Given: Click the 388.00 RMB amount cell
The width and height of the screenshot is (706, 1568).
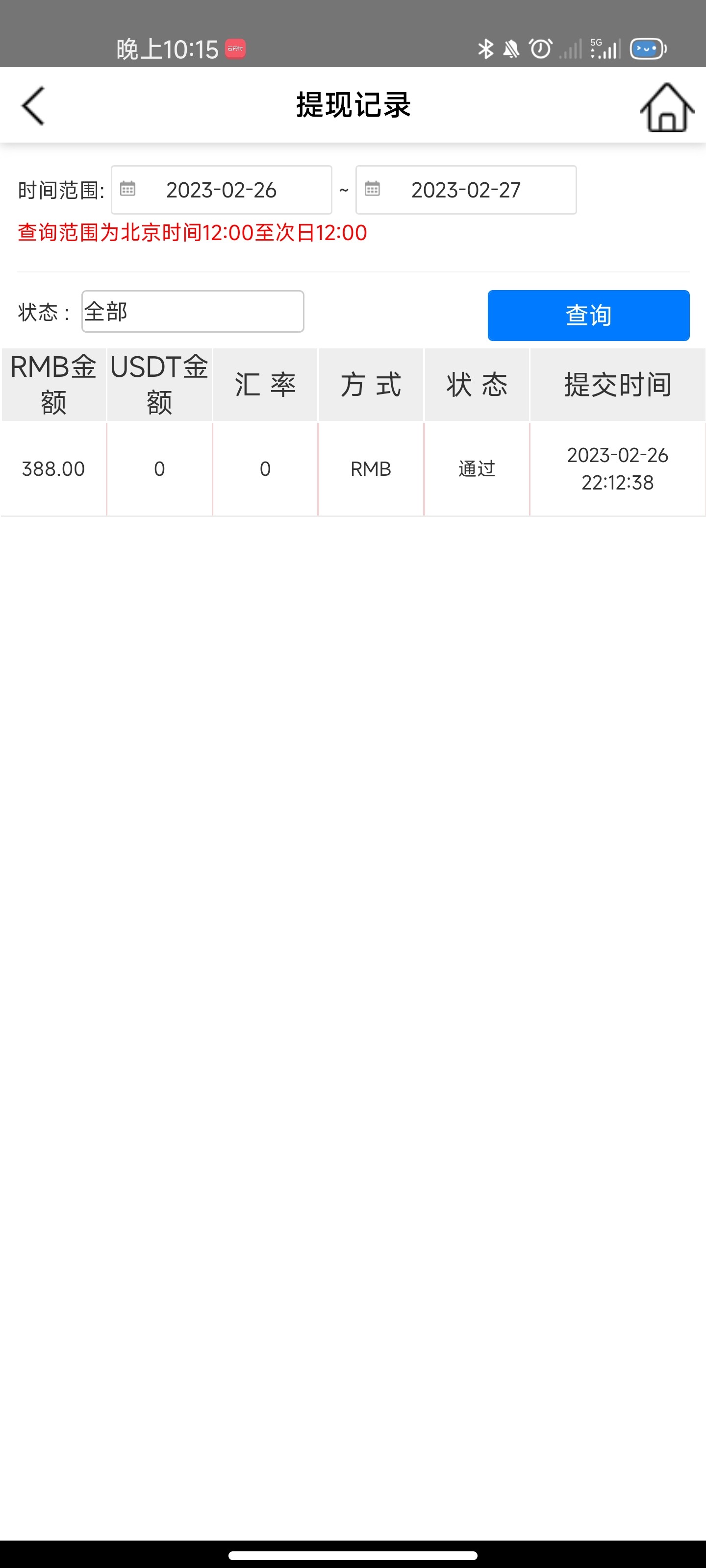Looking at the screenshot, I should tap(53, 468).
